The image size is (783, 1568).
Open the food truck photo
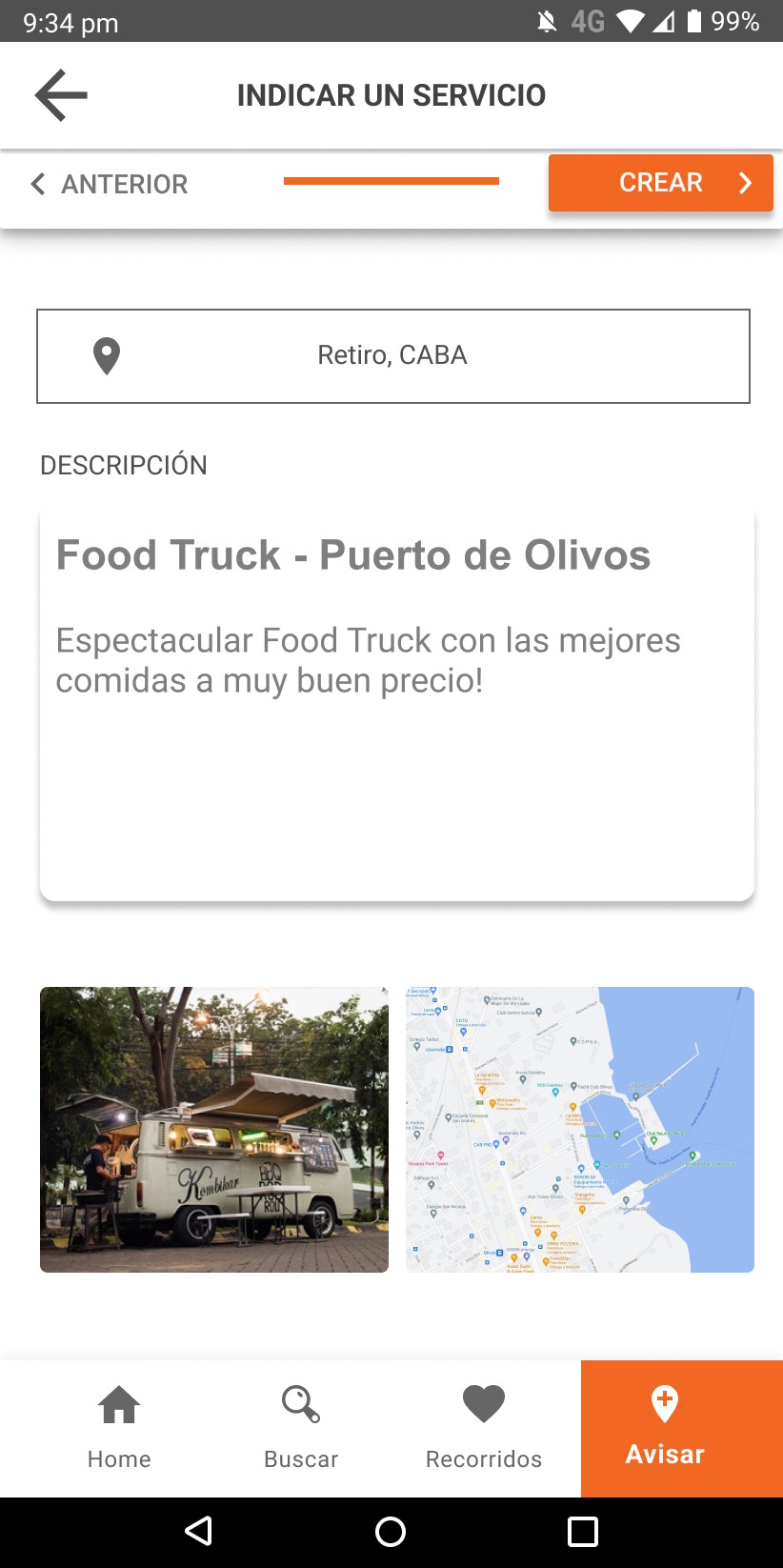(x=214, y=1129)
